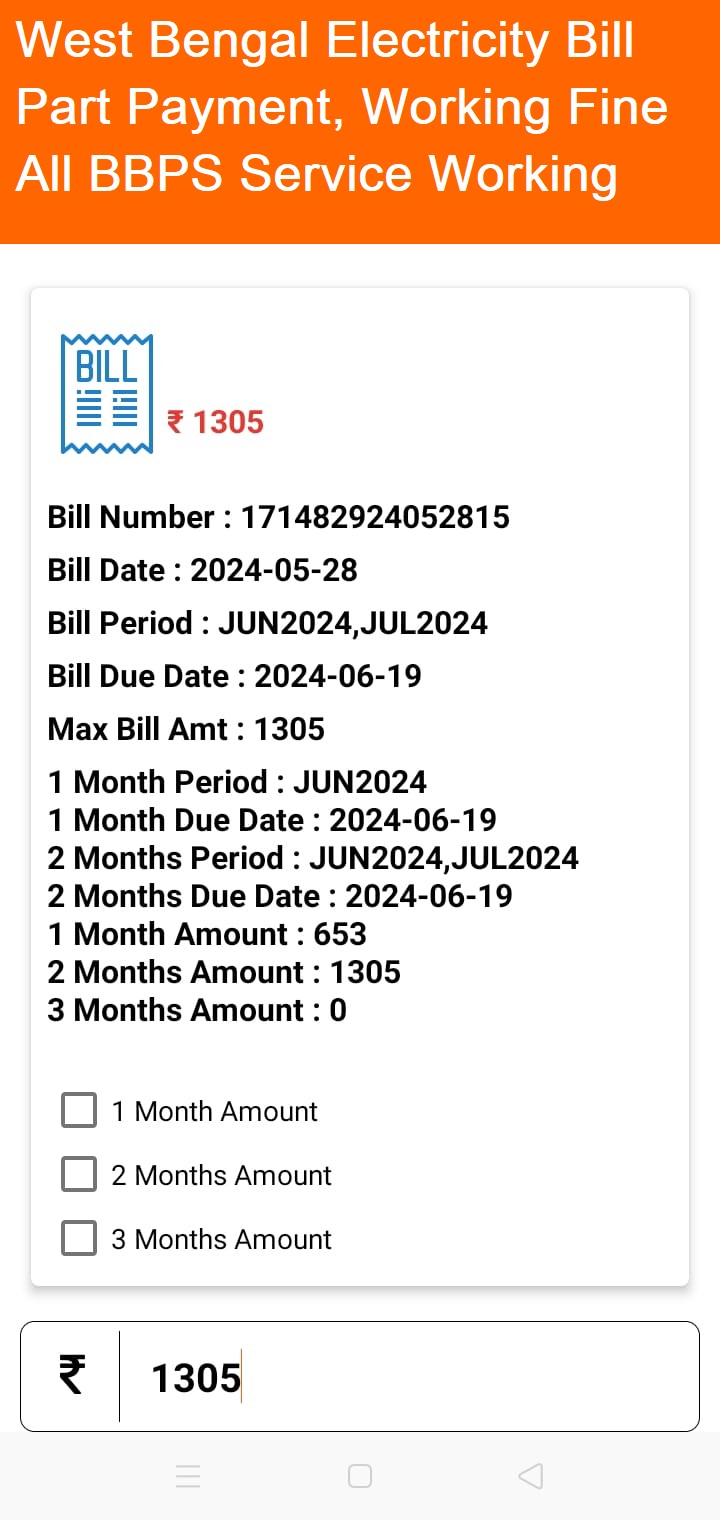Tap the recents menu icon in navigation bar
Image resolution: width=720 pixels, height=1520 pixels.
coord(188,1476)
